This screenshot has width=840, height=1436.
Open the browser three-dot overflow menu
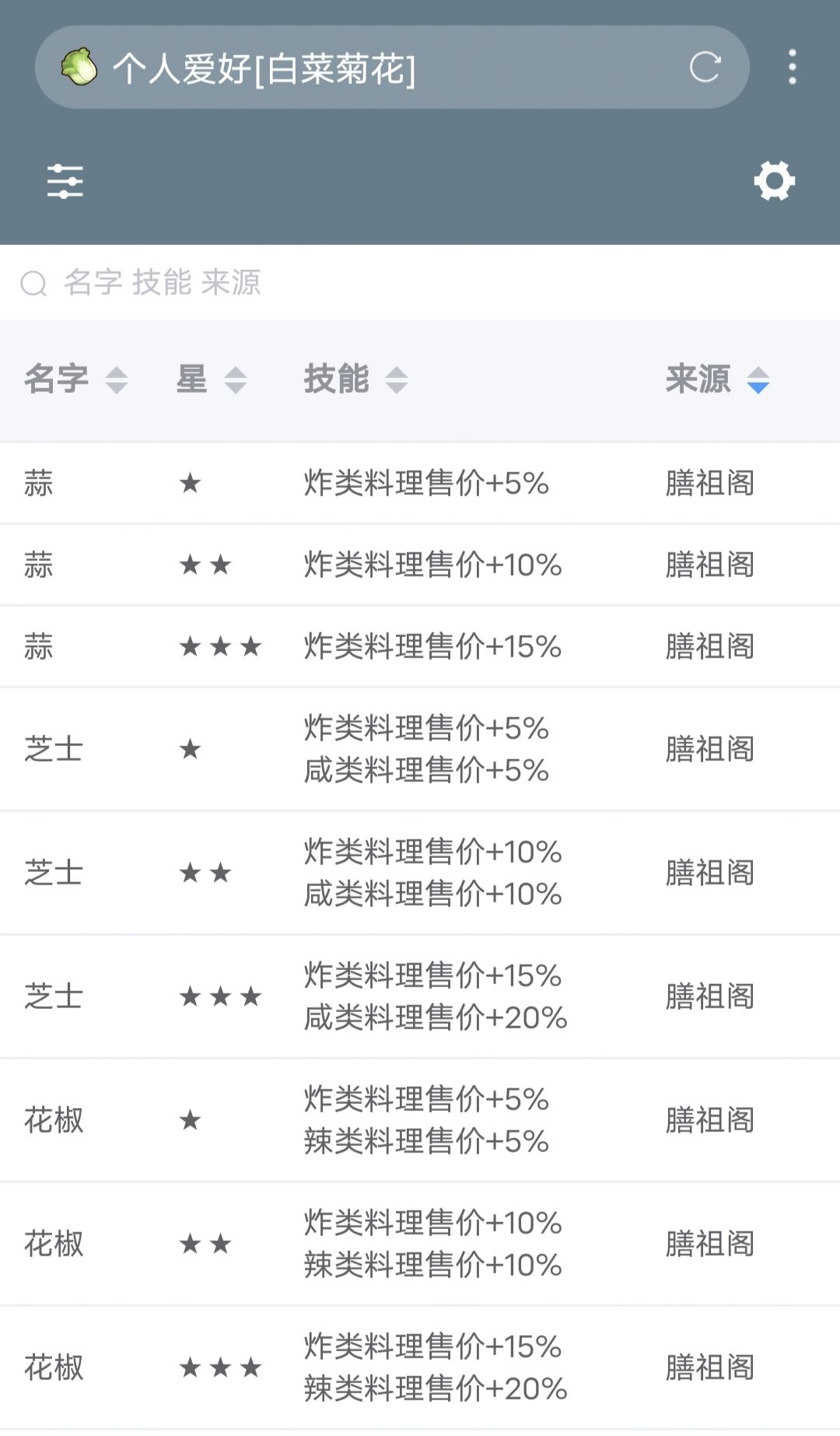[x=792, y=67]
